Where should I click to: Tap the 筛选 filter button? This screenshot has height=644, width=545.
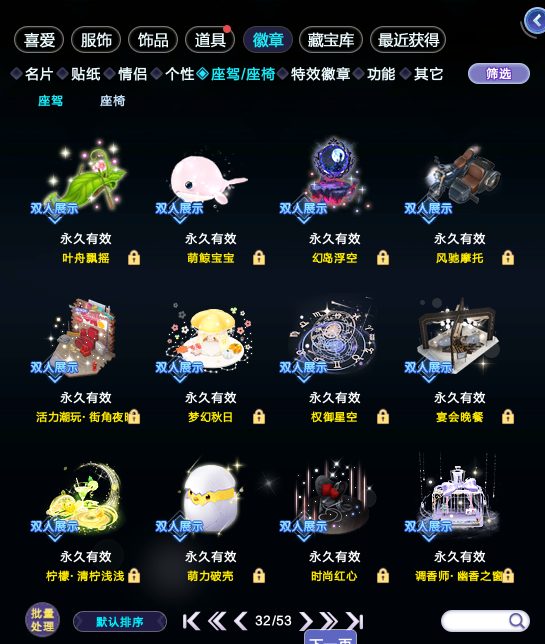click(499, 74)
